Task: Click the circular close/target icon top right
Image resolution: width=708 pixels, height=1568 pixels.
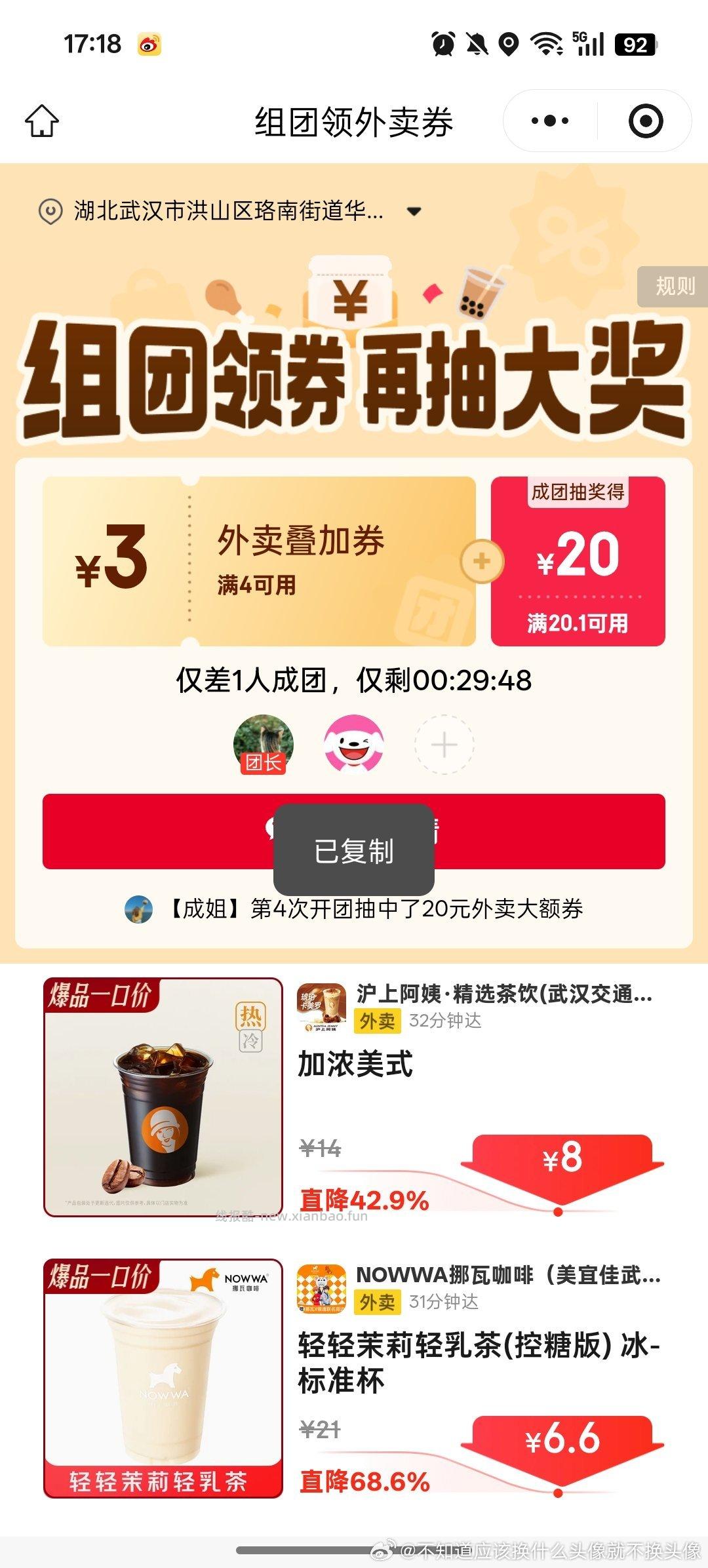Action: pos(646,121)
